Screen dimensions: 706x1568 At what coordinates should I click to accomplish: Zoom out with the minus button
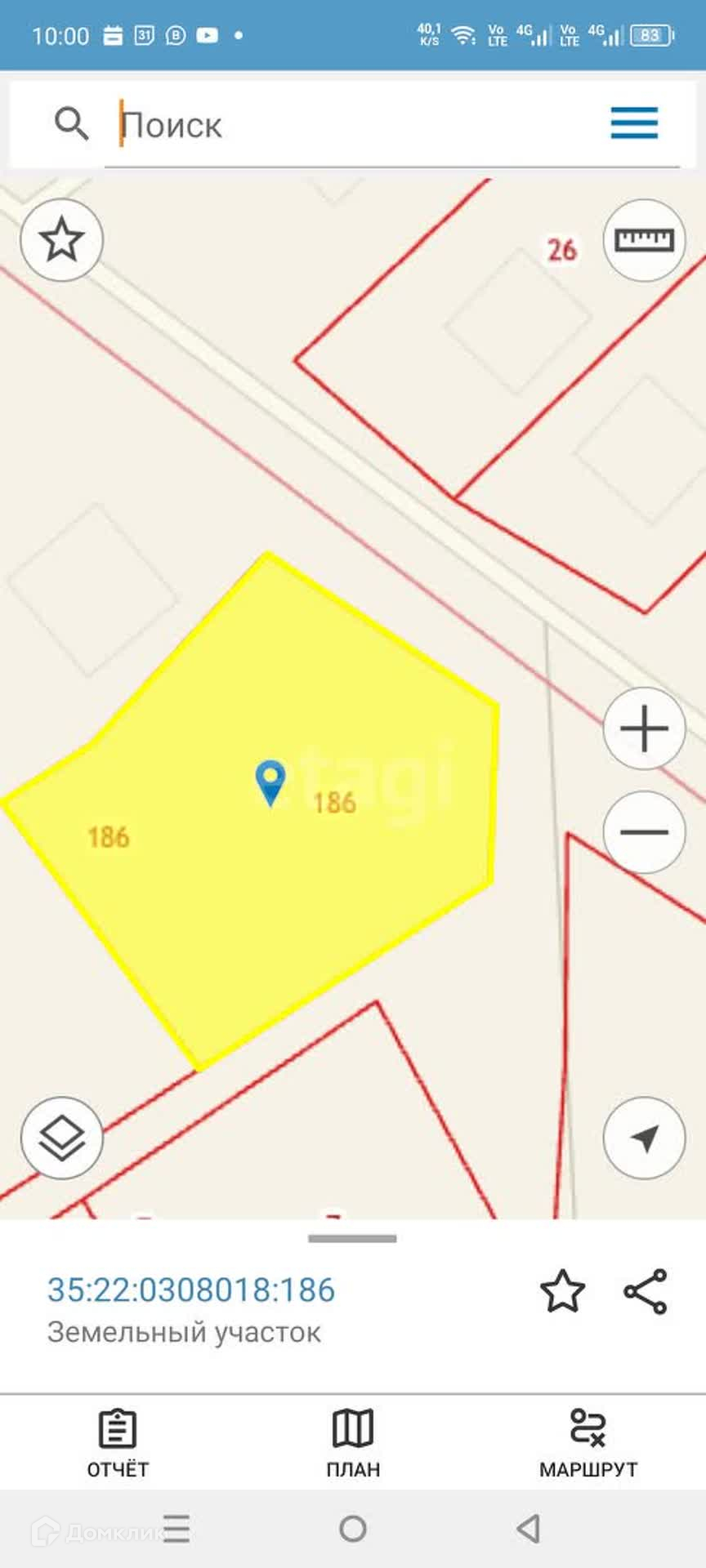pos(644,832)
